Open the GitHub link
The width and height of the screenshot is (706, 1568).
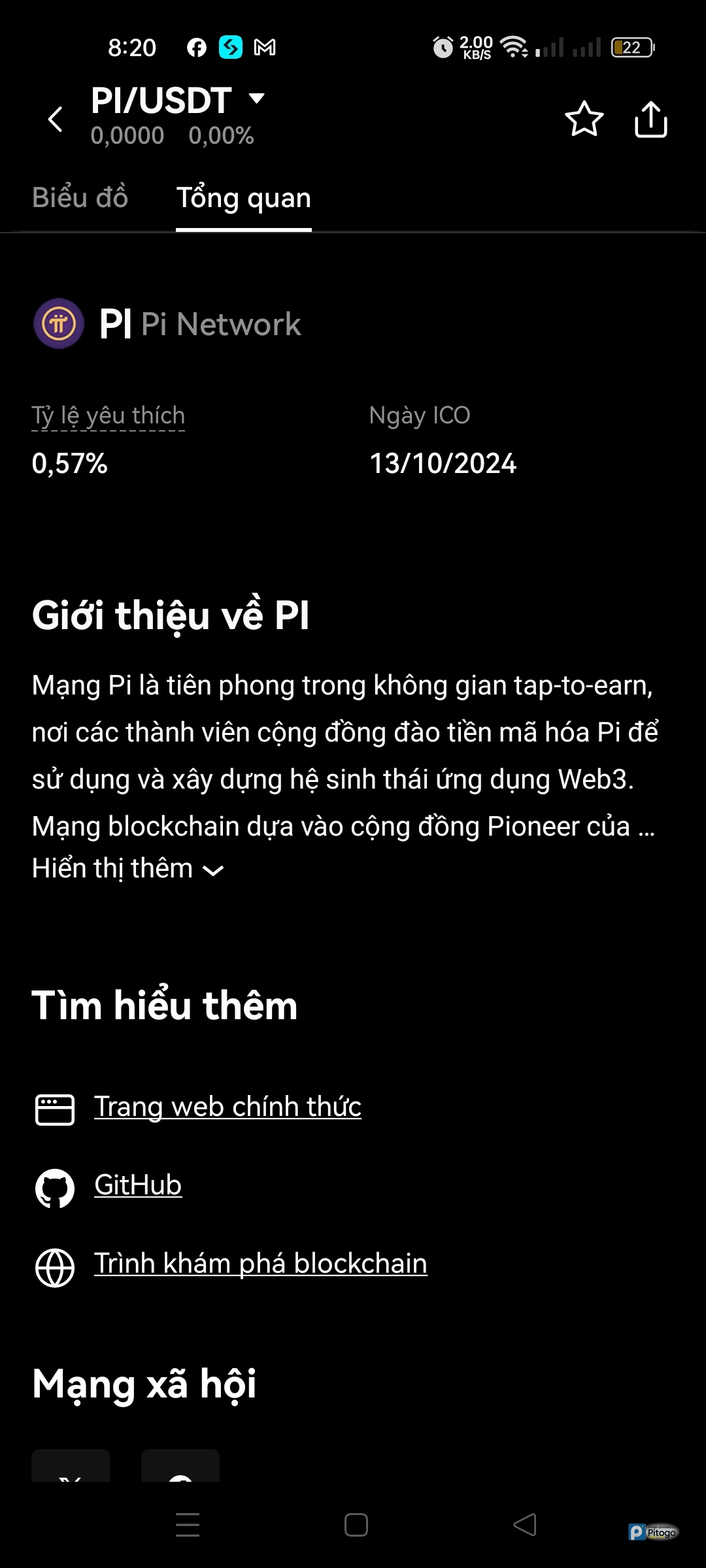click(138, 1185)
